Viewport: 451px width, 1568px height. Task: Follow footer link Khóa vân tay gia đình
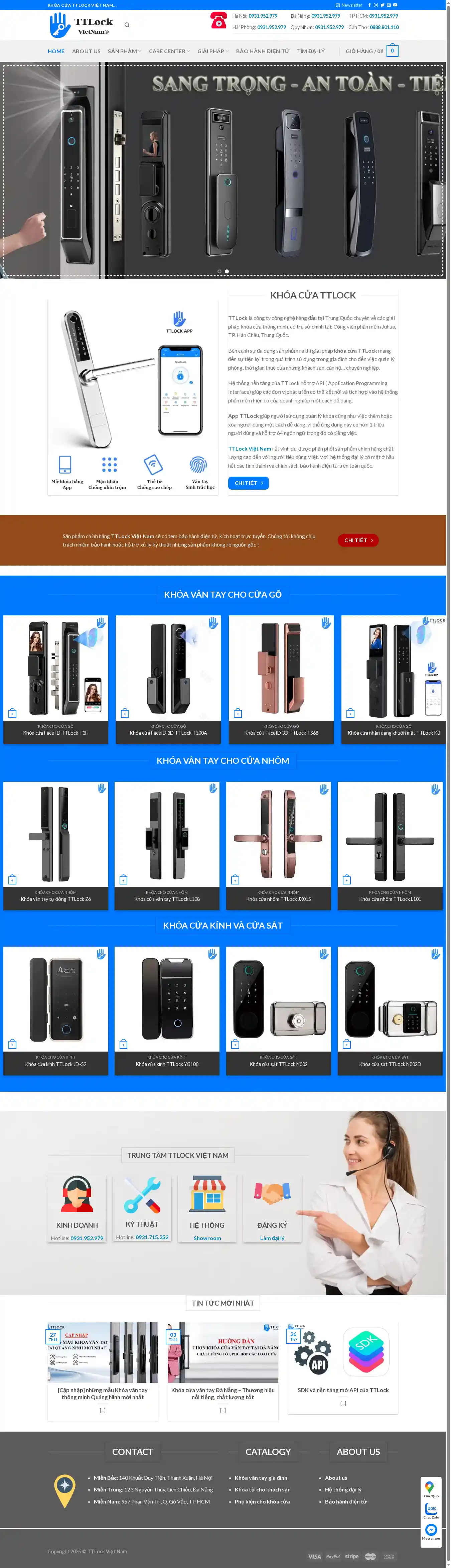point(261,1478)
